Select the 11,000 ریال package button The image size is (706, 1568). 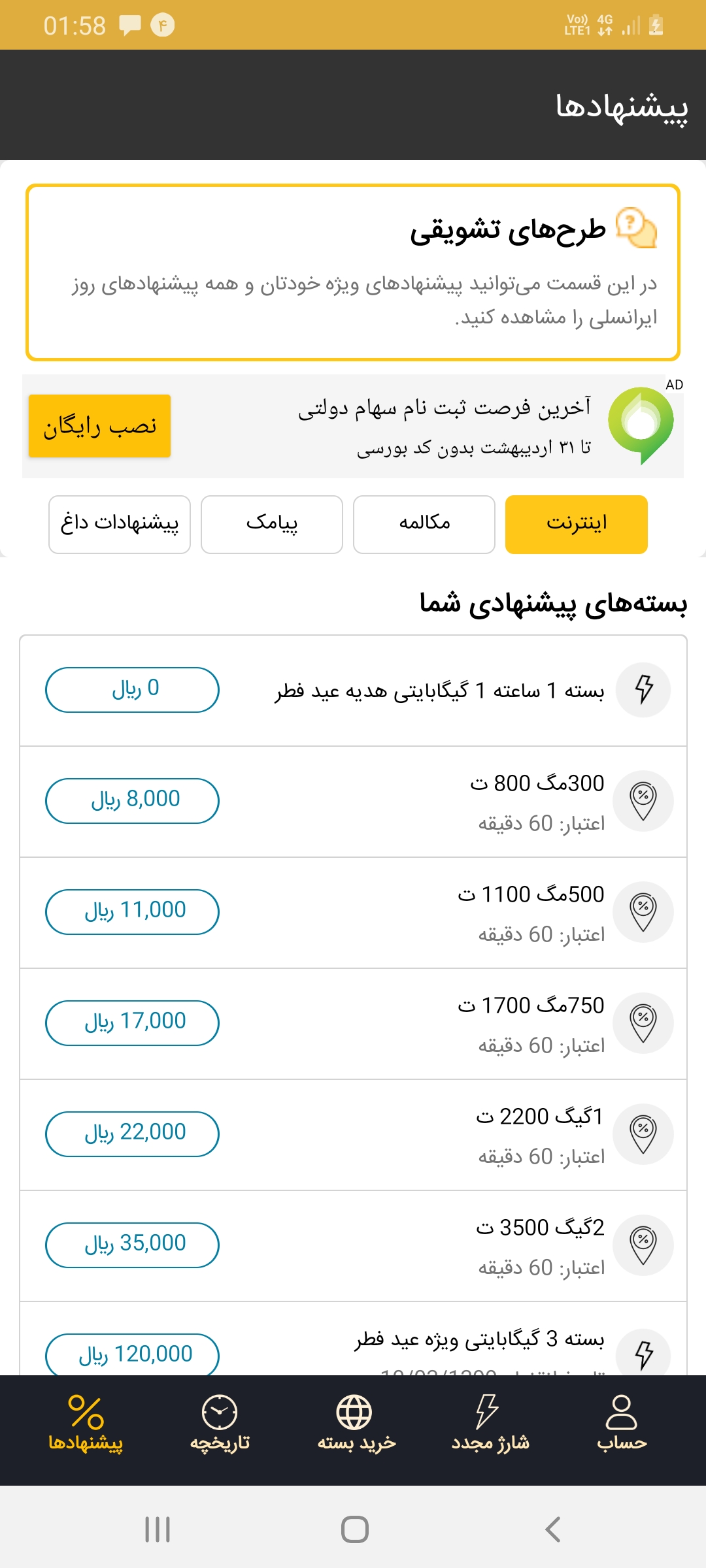[x=132, y=912]
